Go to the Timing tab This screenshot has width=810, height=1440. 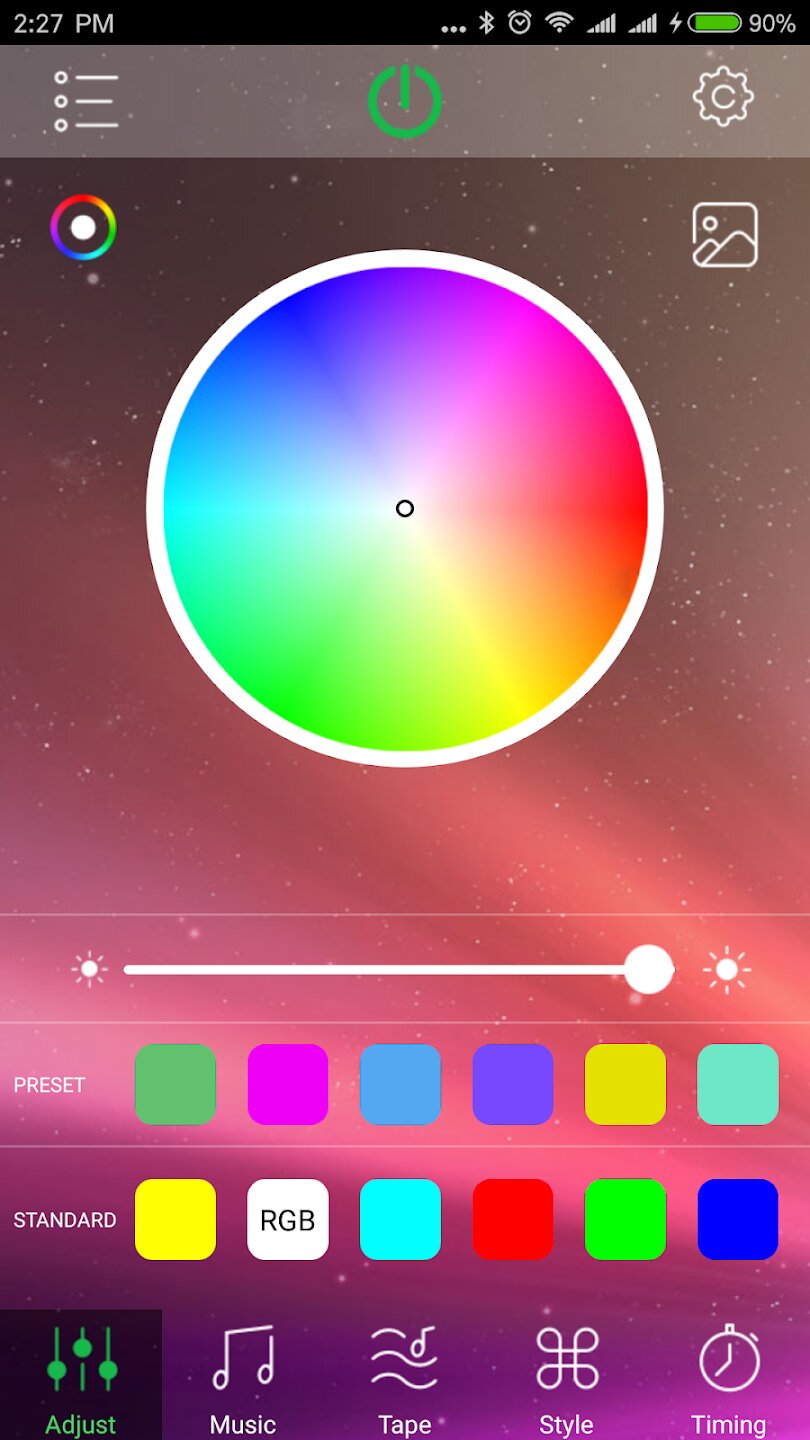728,1377
